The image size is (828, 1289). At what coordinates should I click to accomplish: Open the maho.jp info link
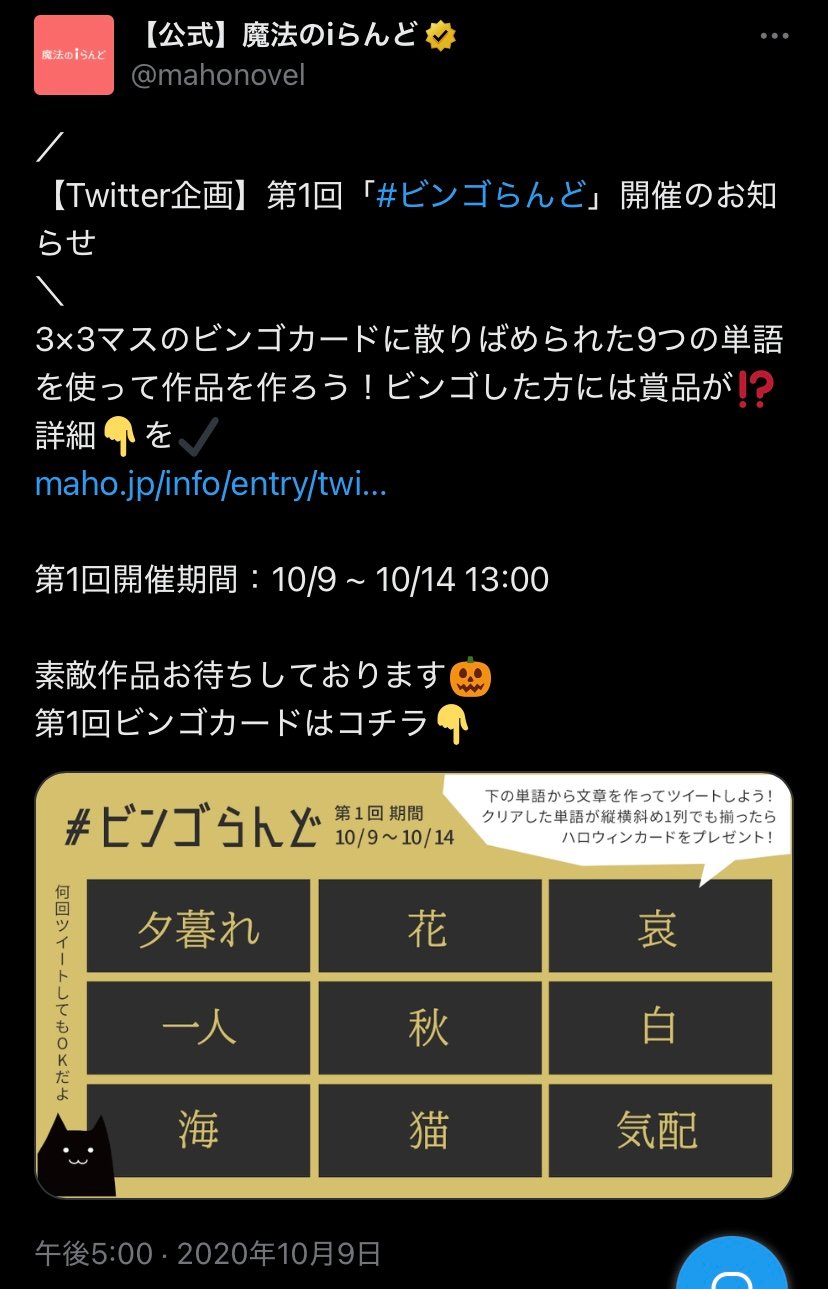pos(210,484)
